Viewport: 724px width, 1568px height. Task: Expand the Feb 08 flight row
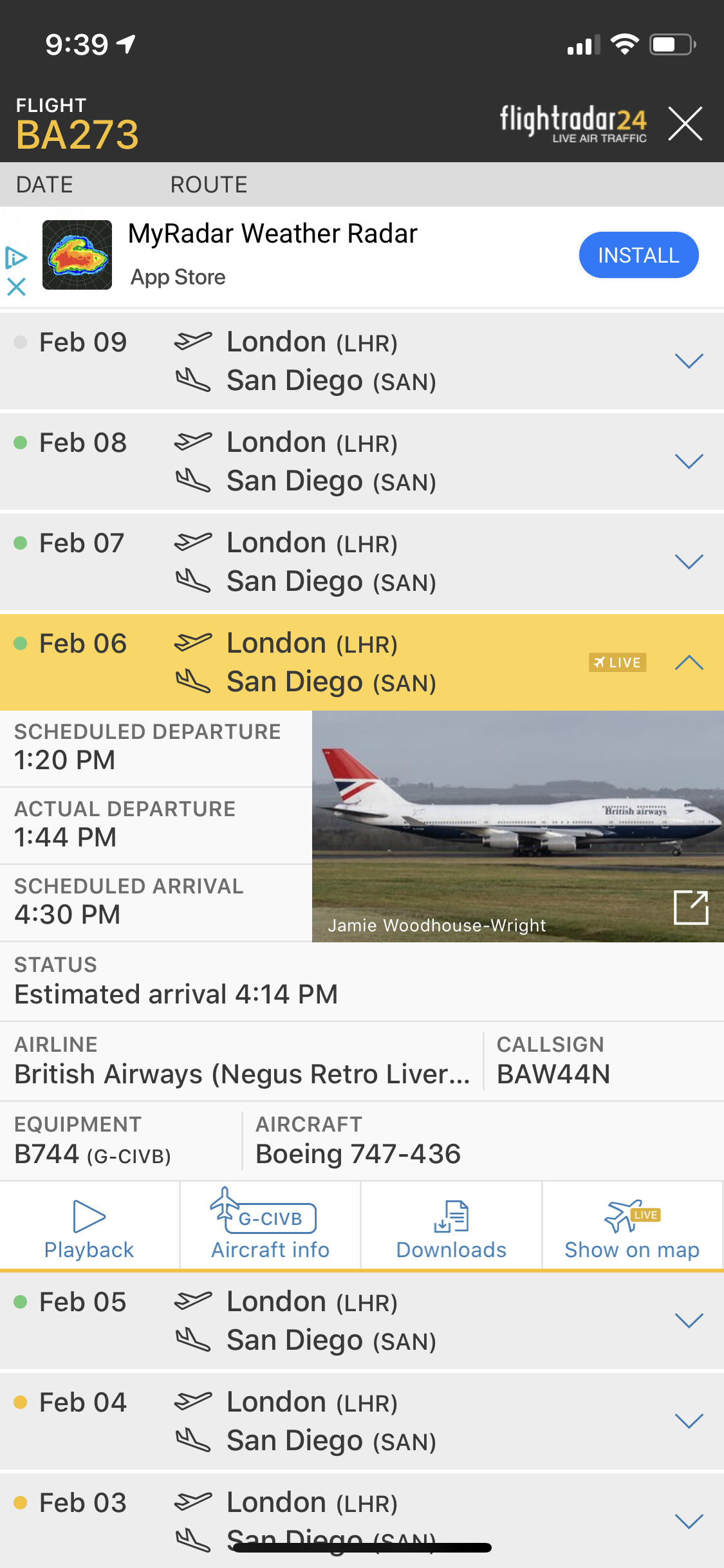[x=689, y=461]
